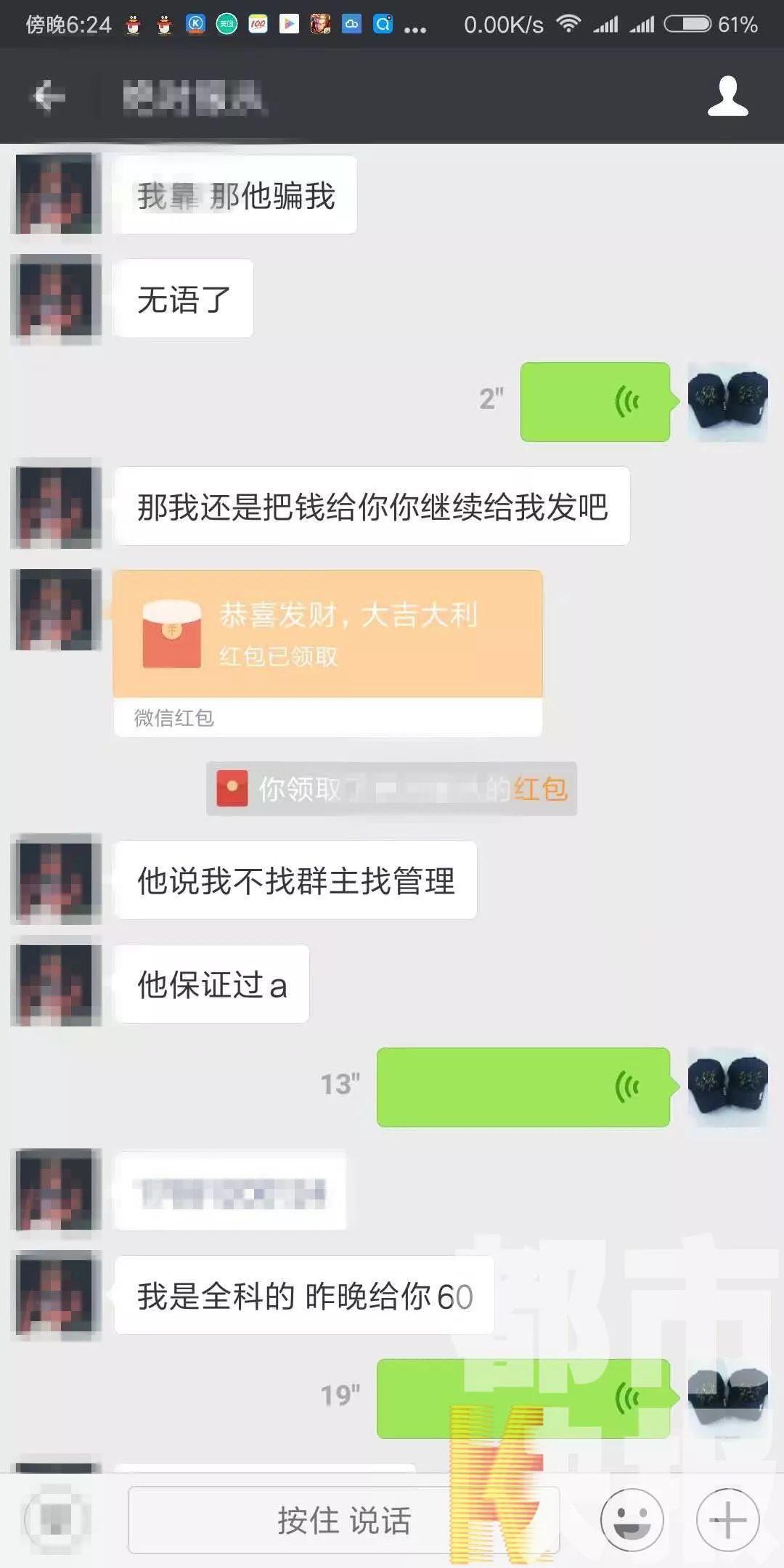Go back from the chat
784x1568 pixels.
click(x=49, y=96)
